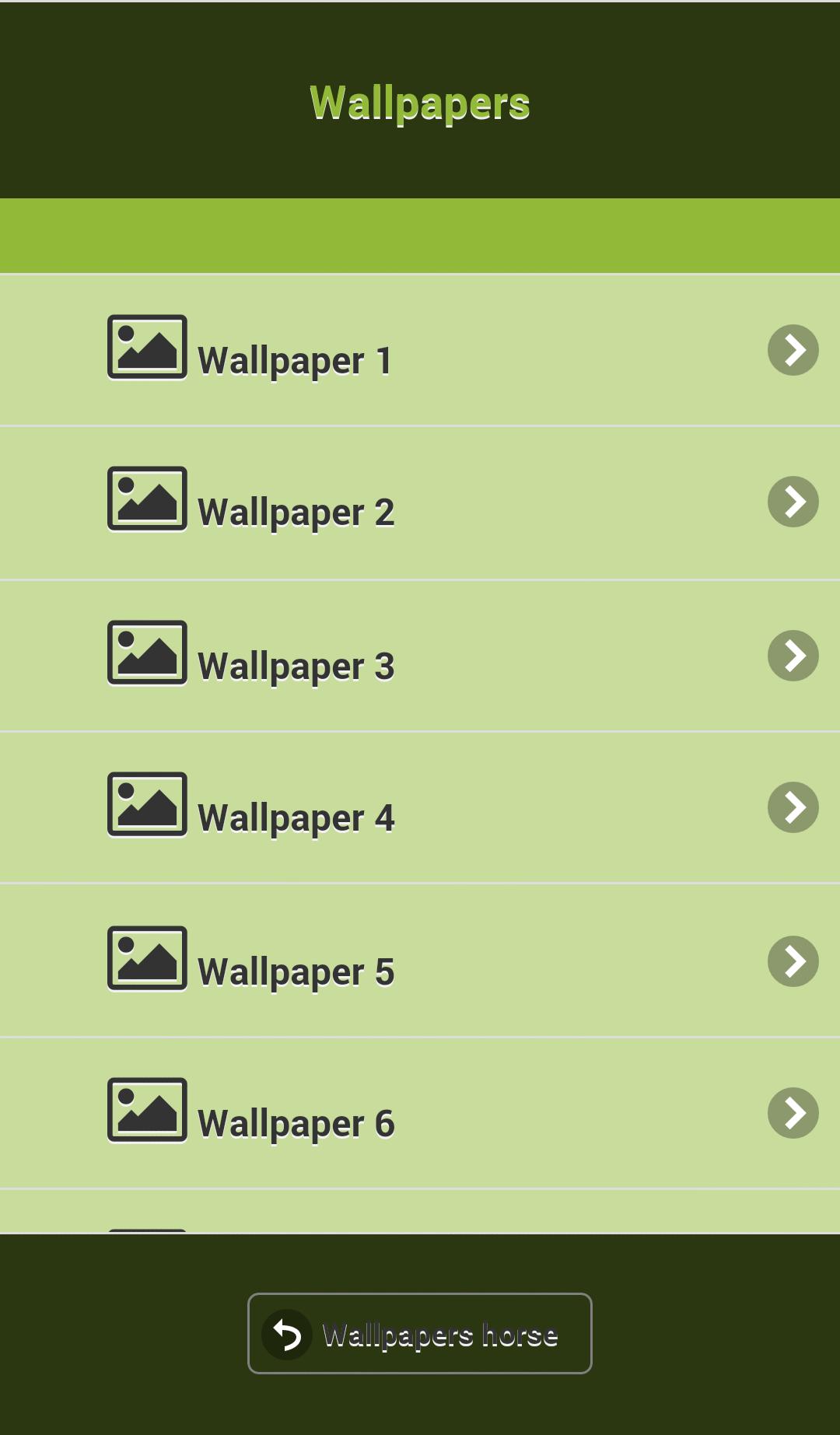Open the Wallpaper 4 entry
The height and width of the screenshot is (1435, 840).
tap(420, 808)
